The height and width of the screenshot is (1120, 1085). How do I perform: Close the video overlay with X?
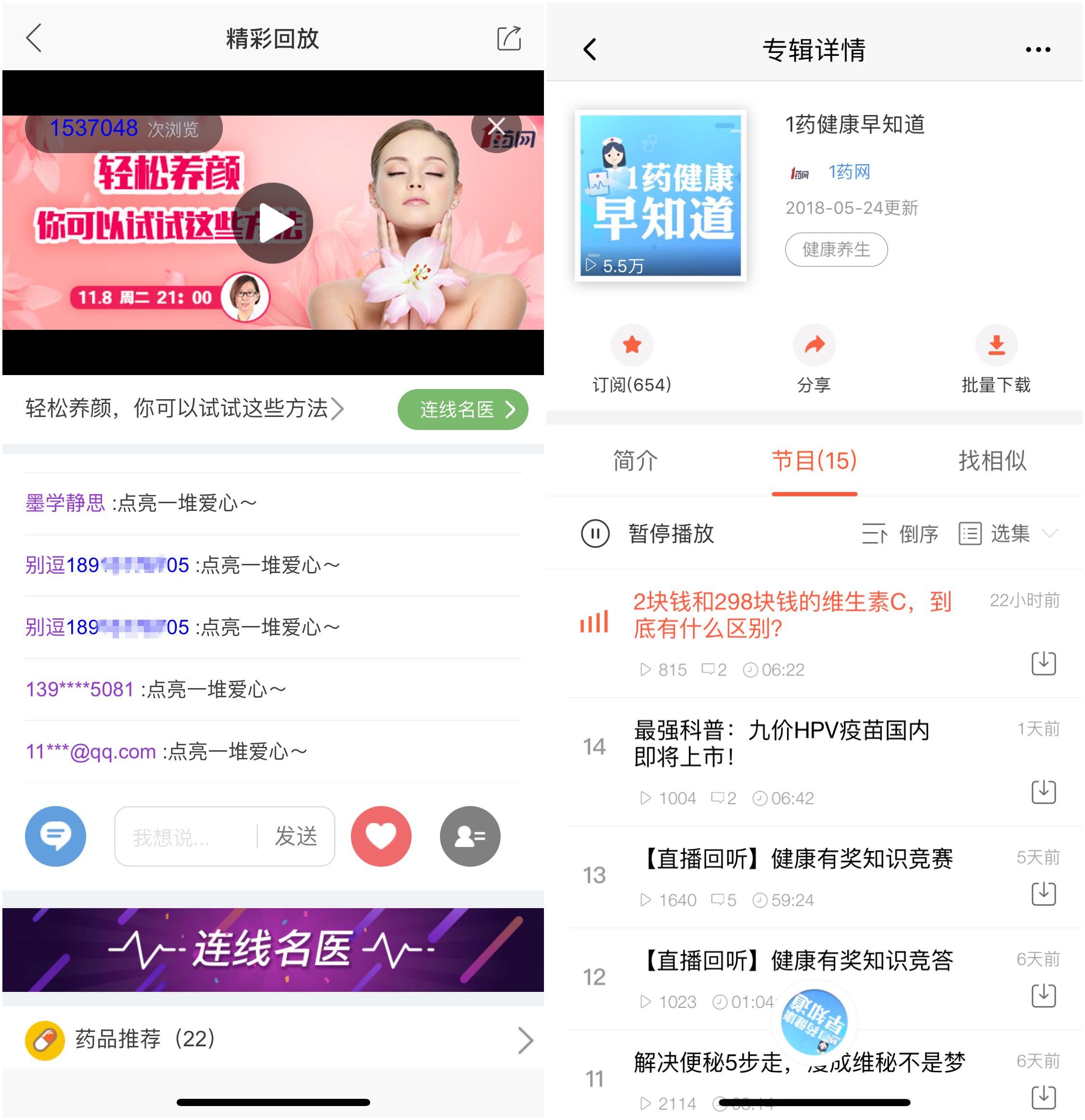pyautogui.click(x=496, y=127)
